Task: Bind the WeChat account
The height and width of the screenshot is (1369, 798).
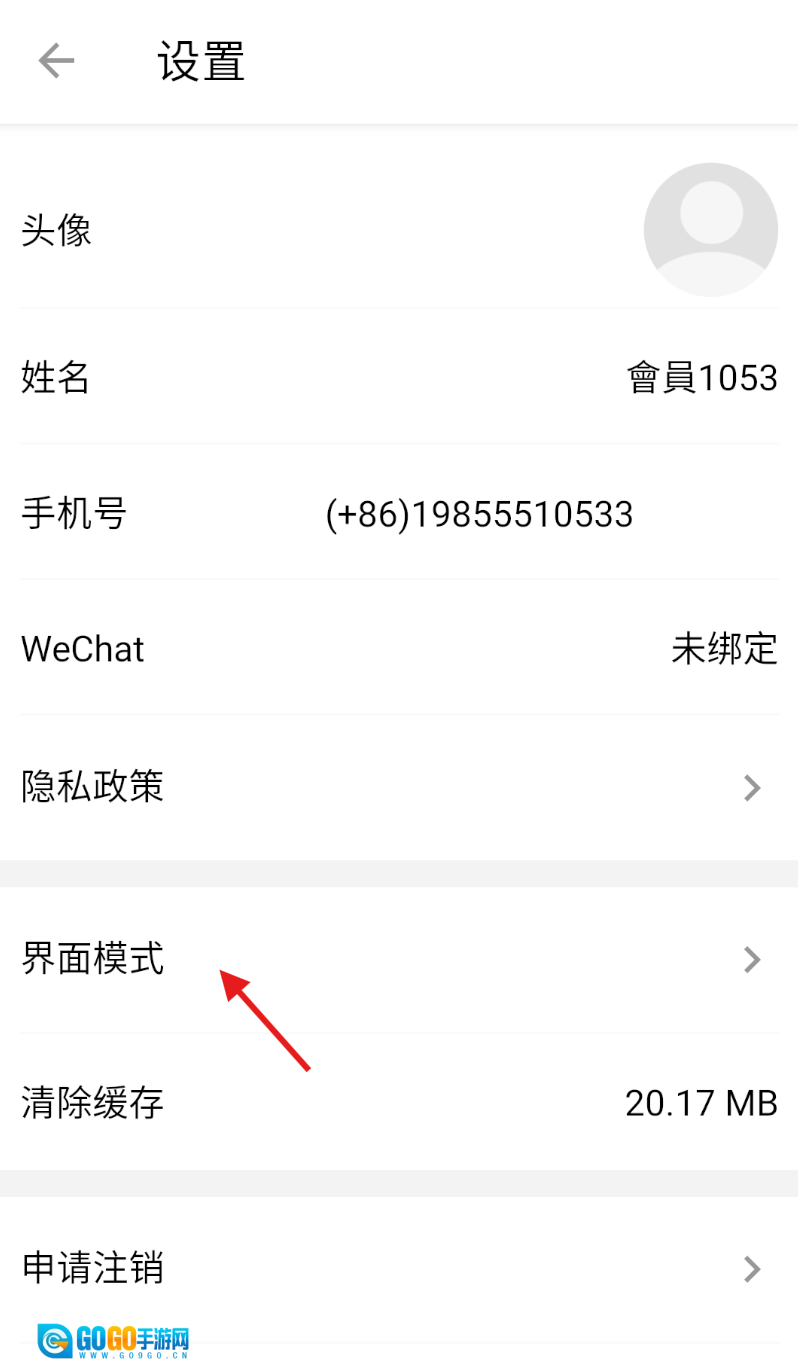Action: [x=400, y=650]
